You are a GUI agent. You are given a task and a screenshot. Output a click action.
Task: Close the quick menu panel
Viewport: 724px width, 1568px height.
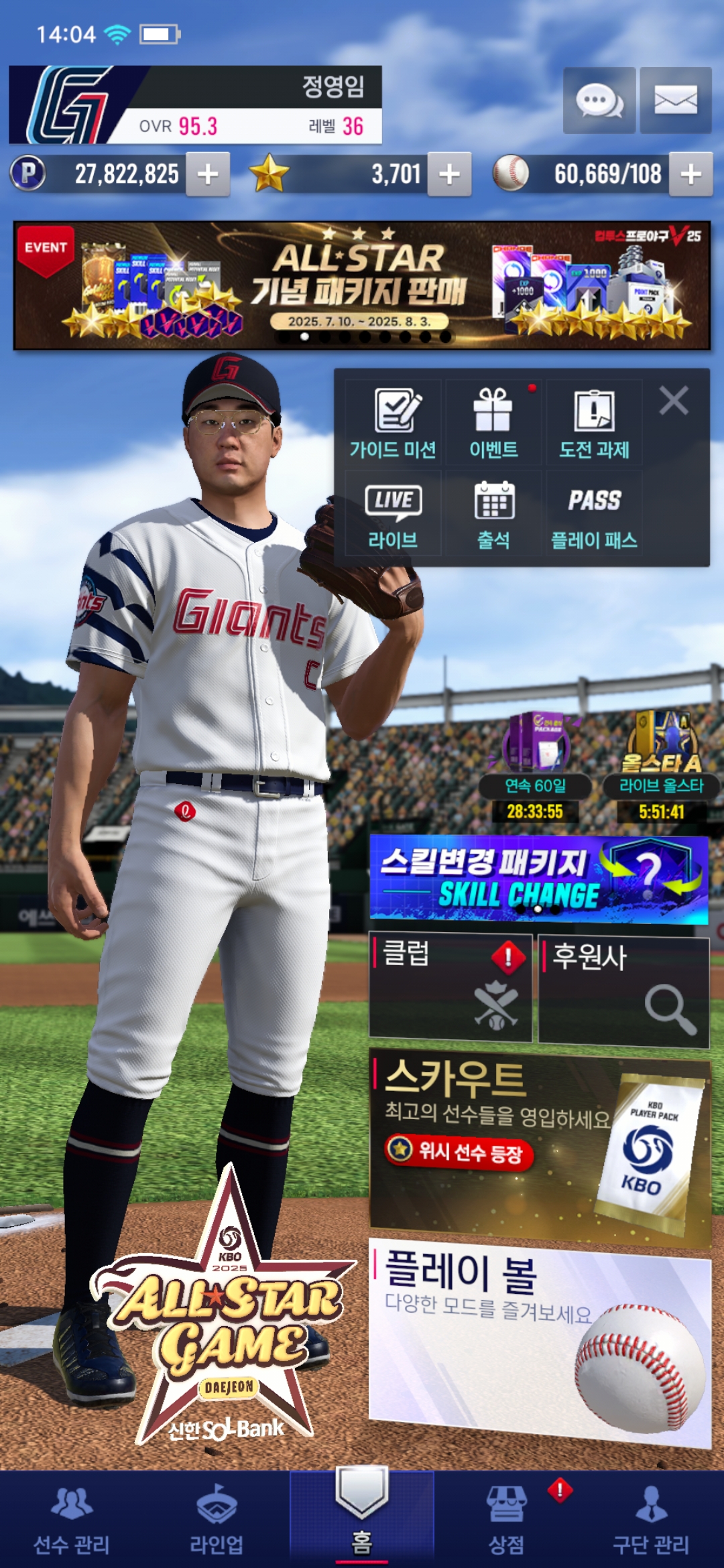tap(673, 401)
